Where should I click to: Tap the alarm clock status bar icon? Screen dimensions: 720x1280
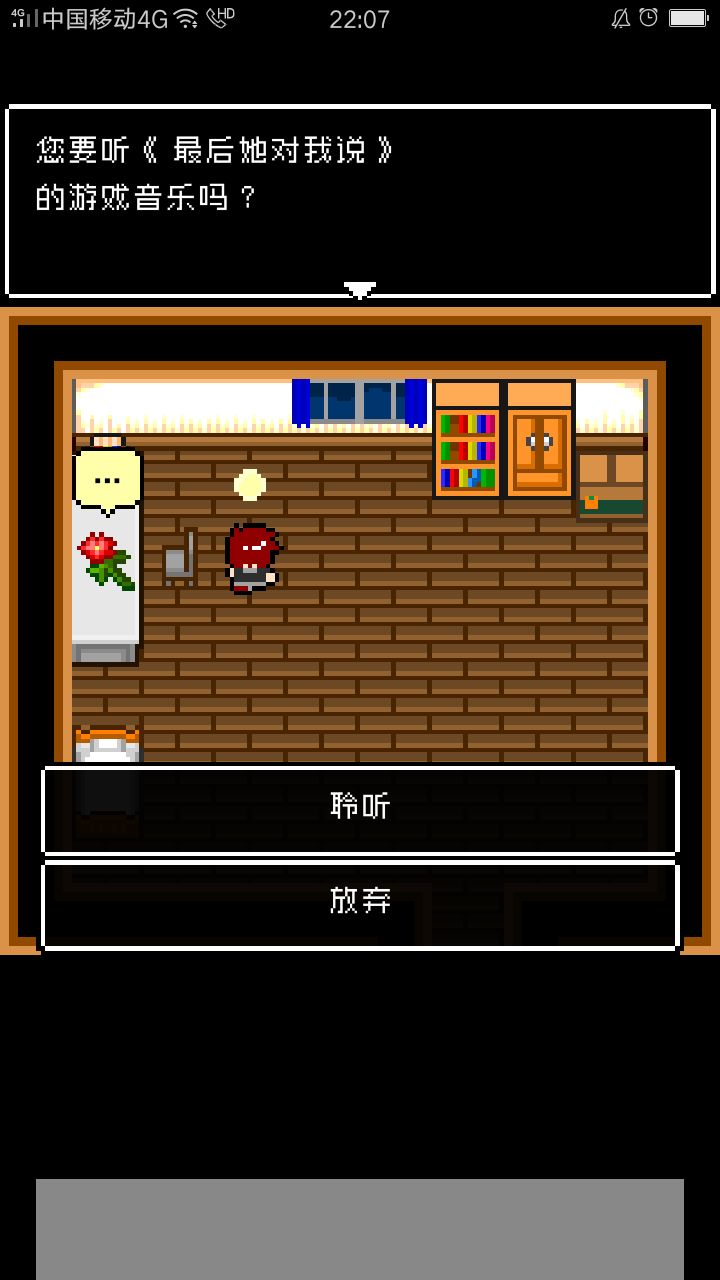(x=650, y=17)
